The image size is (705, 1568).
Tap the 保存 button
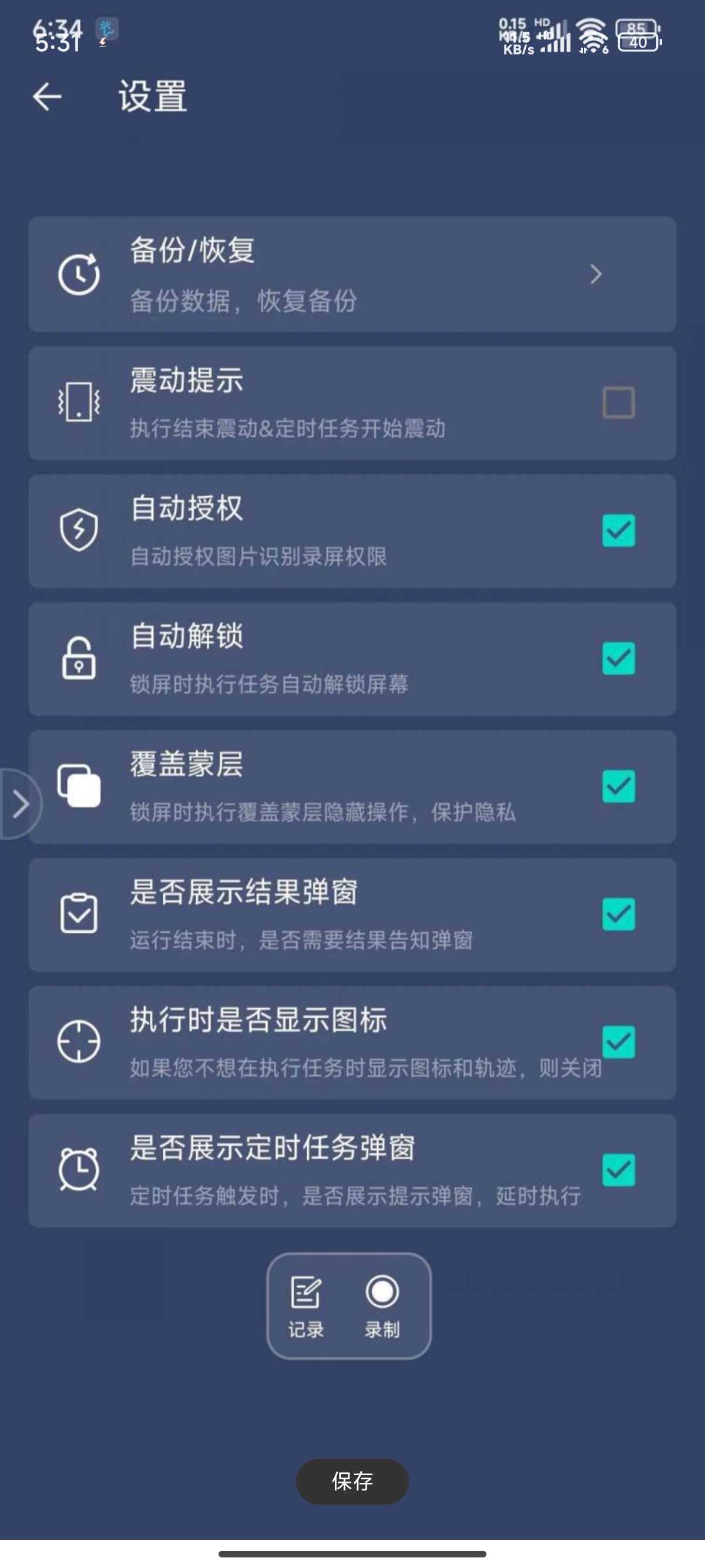click(x=352, y=1481)
